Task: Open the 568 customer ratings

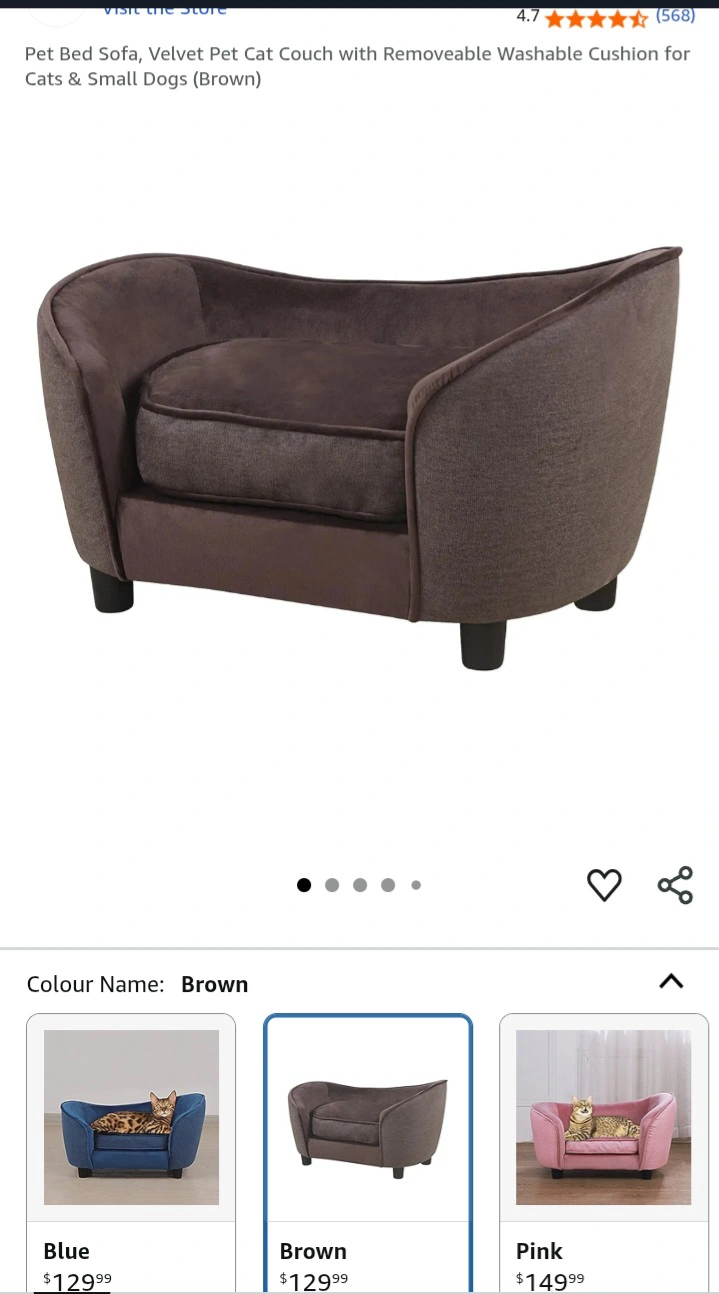Action: coord(675,16)
